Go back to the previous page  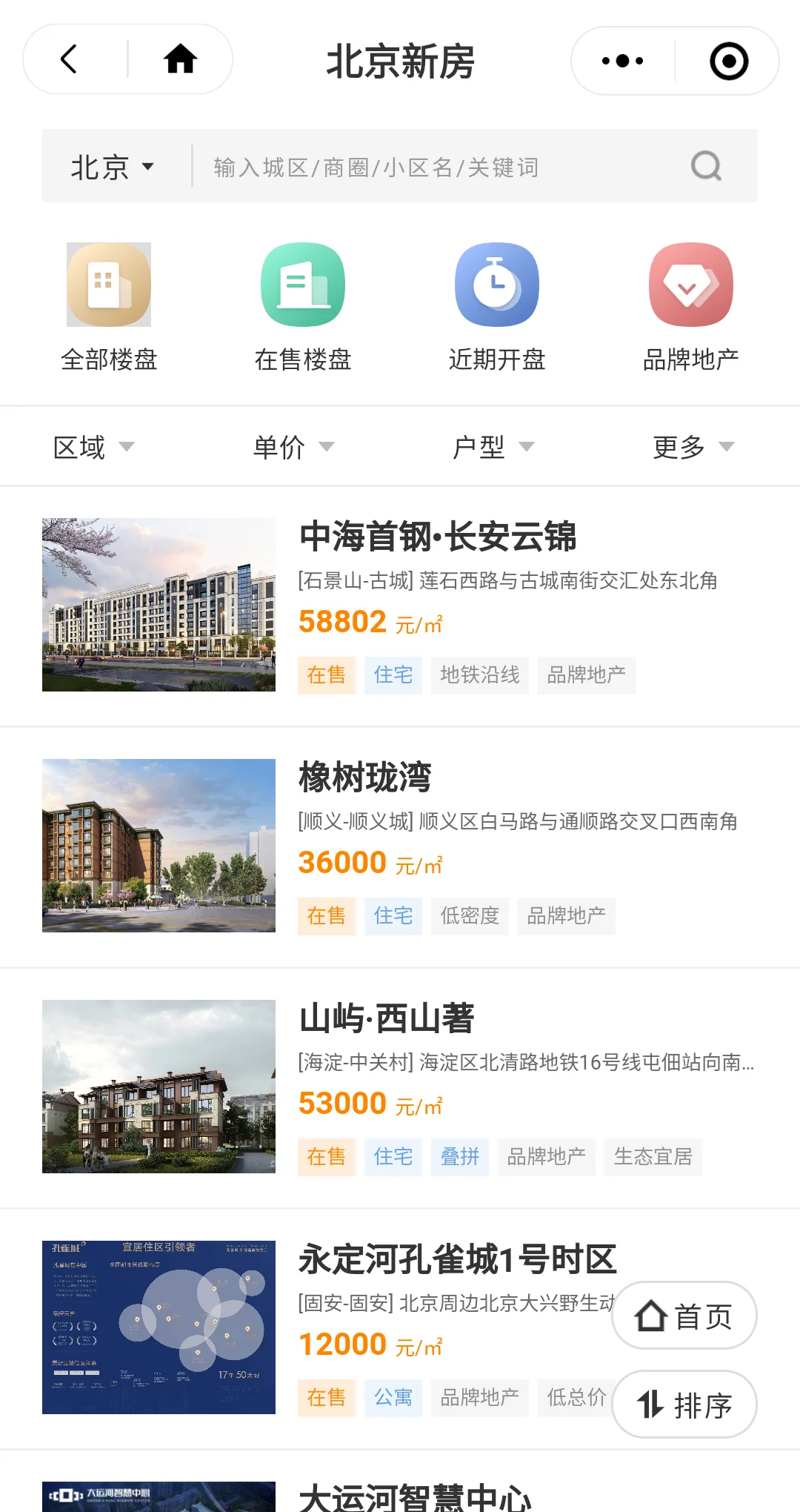coord(70,59)
